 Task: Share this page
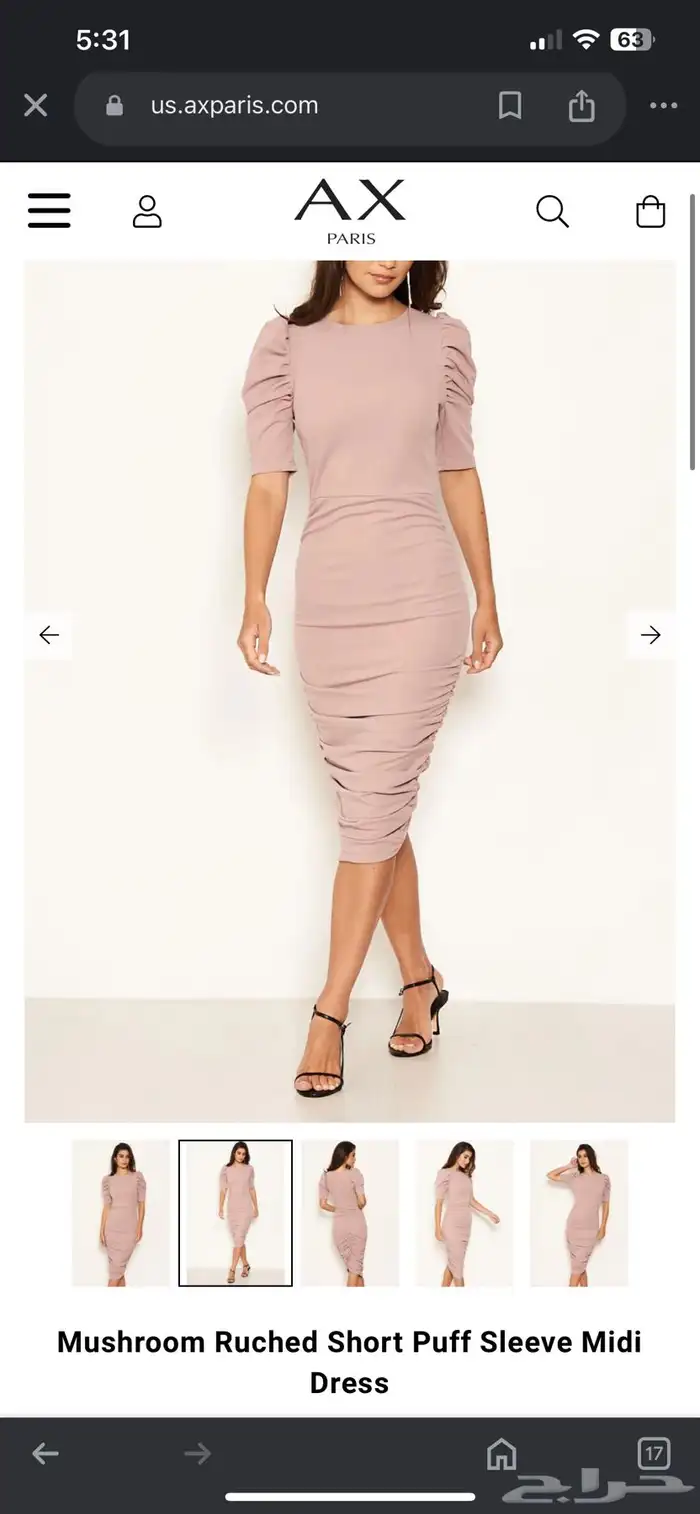(581, 105)
